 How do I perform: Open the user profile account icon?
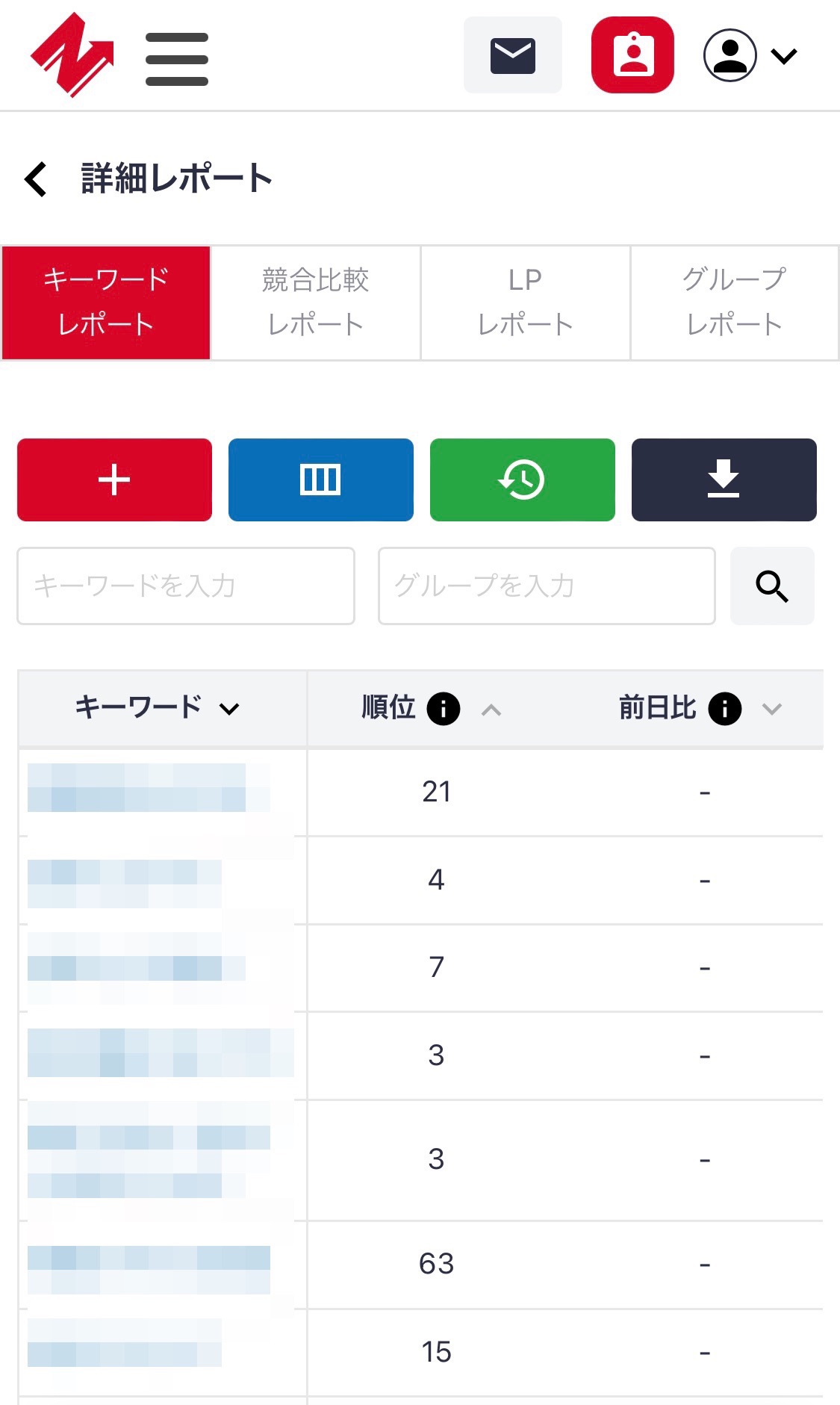[729, 54]
